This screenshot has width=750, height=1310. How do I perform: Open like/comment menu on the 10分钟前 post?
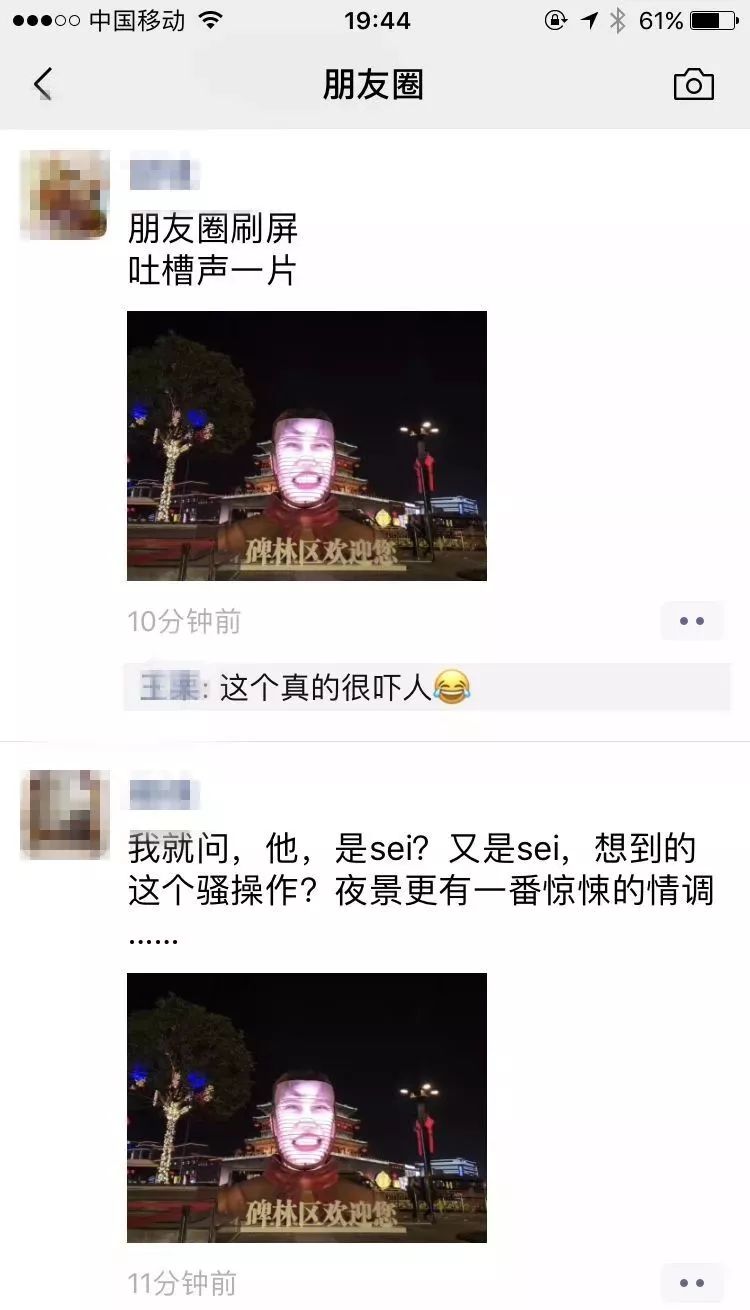(692, 621)
